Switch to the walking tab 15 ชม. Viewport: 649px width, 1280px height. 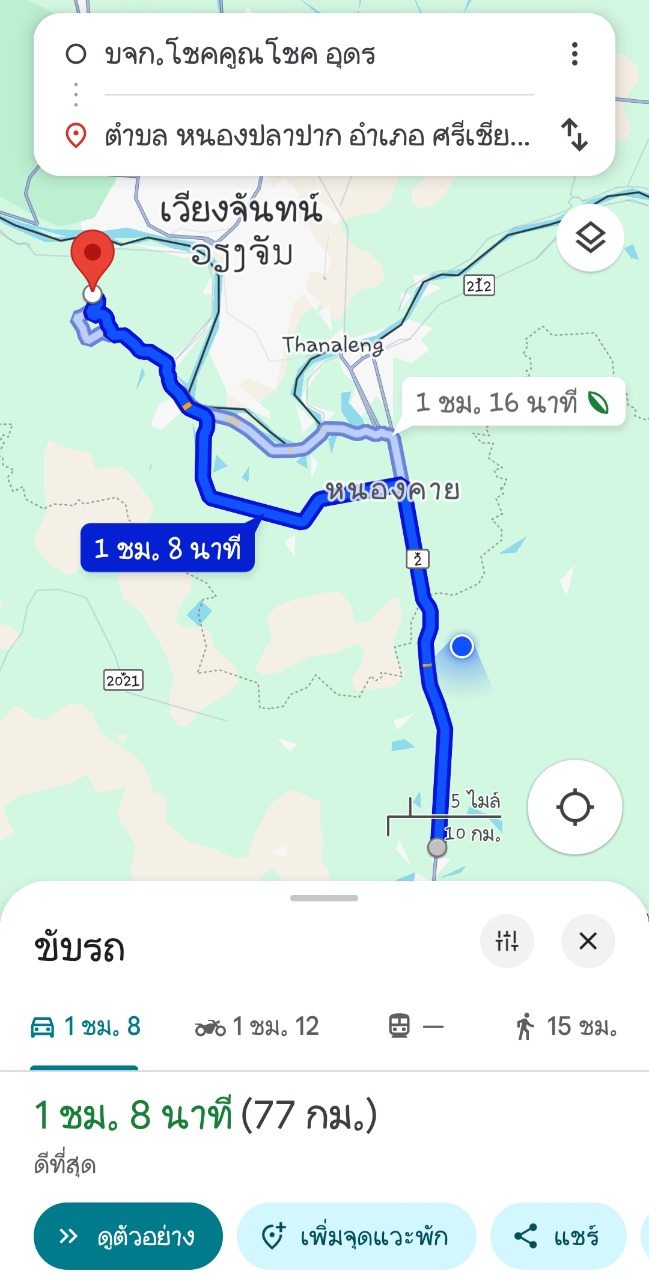pyautogui.click(x=566, y=1027)
